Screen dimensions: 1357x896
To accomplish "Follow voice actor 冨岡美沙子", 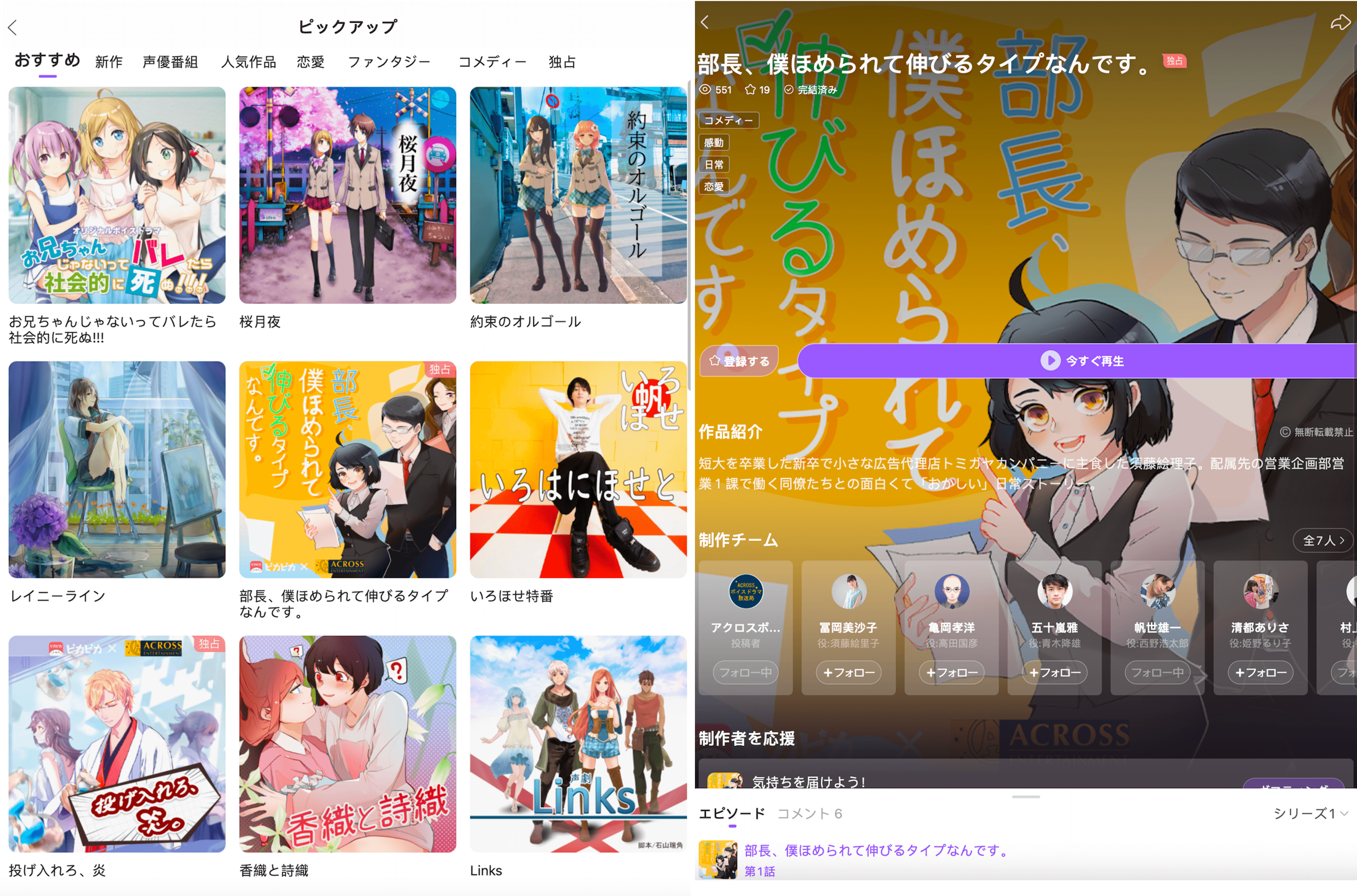I will point(848,673).
